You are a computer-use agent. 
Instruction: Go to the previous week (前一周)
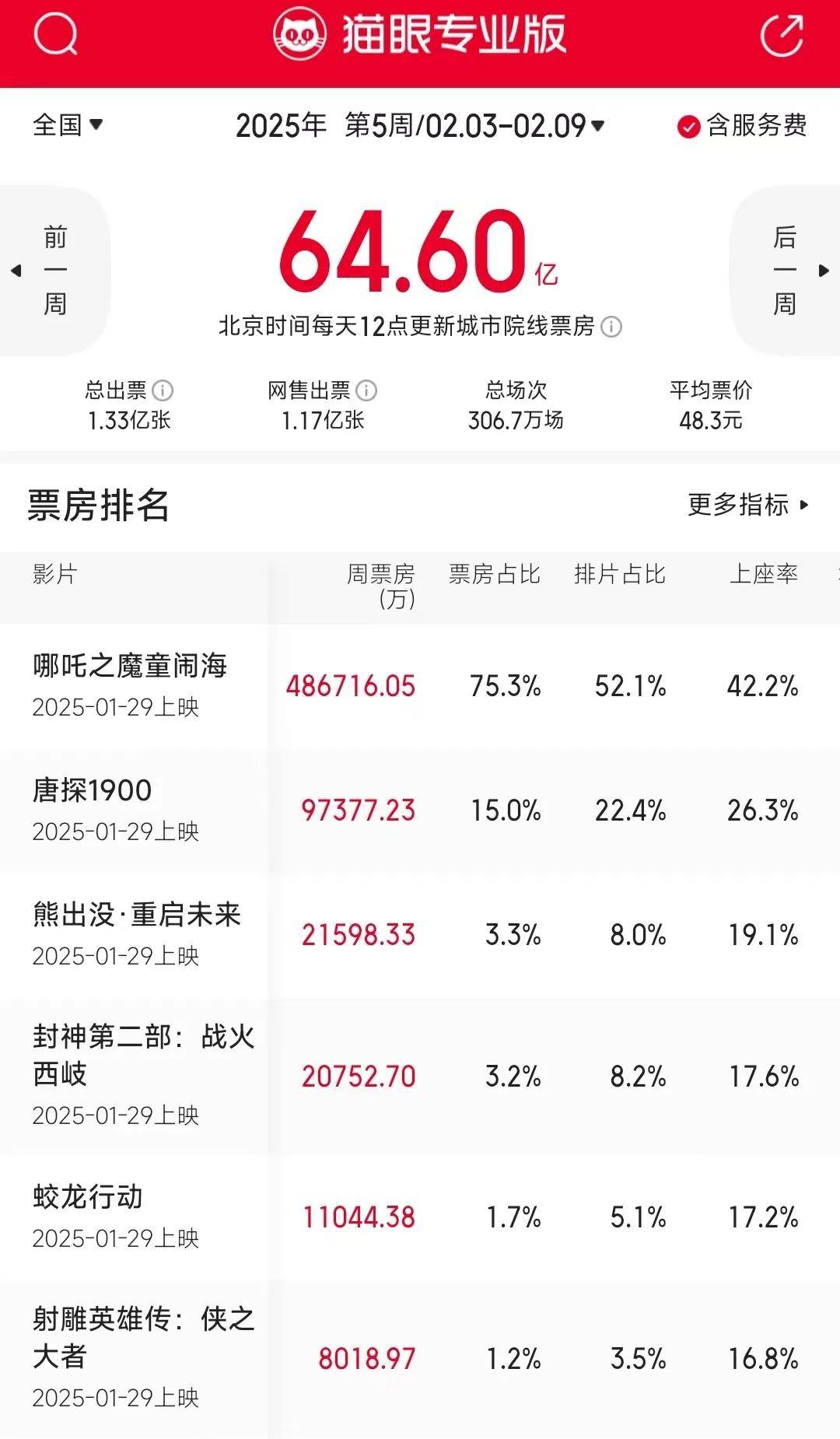coord(54,270)
